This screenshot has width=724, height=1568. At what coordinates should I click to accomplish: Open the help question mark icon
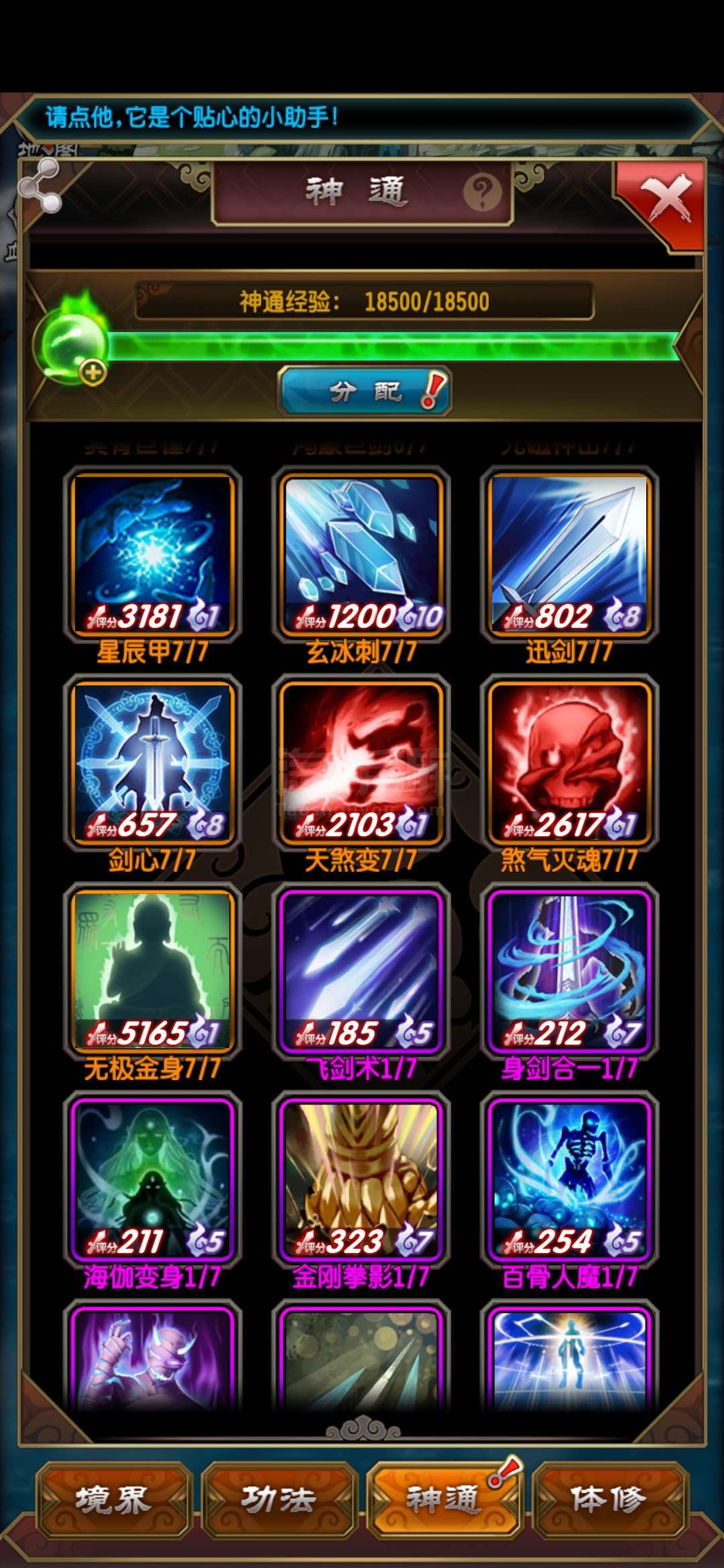click(483, 194)
